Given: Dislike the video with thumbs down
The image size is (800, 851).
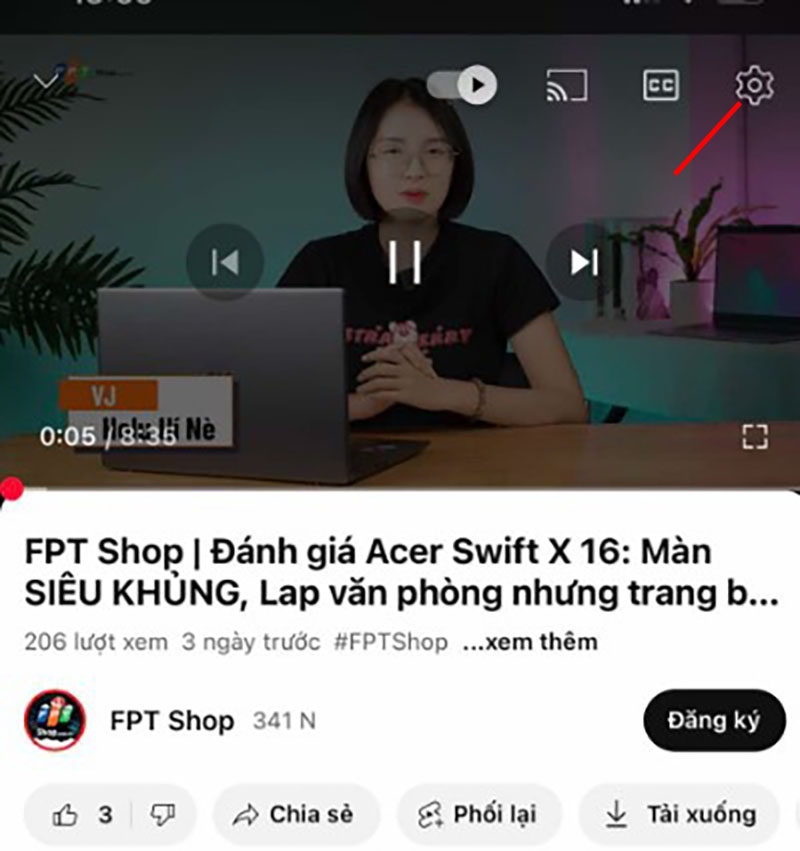Looking at the screenshot, I should [163, 815].
